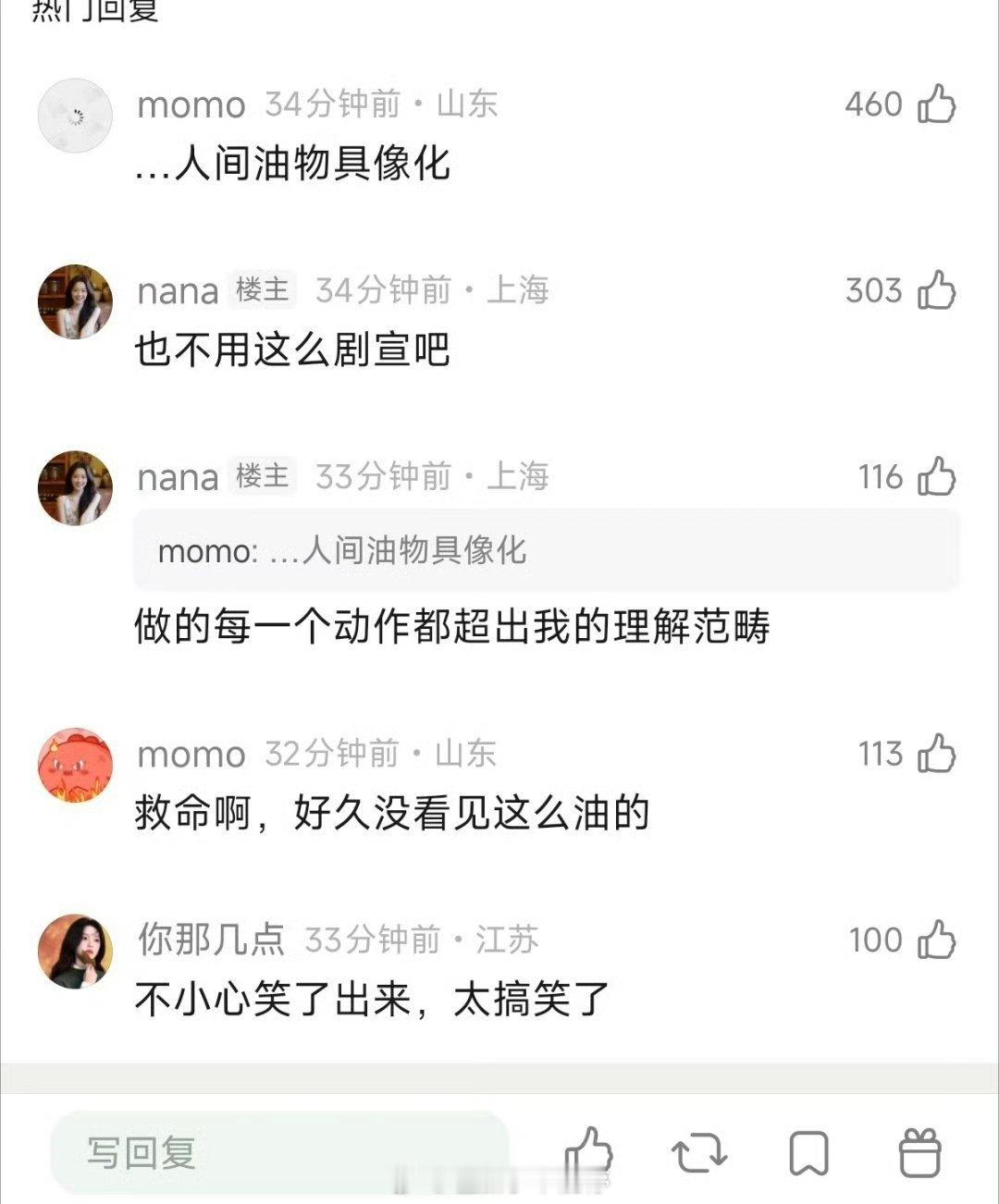Tap the thumbs-up beside 你那几点's comment
The height and width of the screenshot is (1204, 999).
[938, 940]
